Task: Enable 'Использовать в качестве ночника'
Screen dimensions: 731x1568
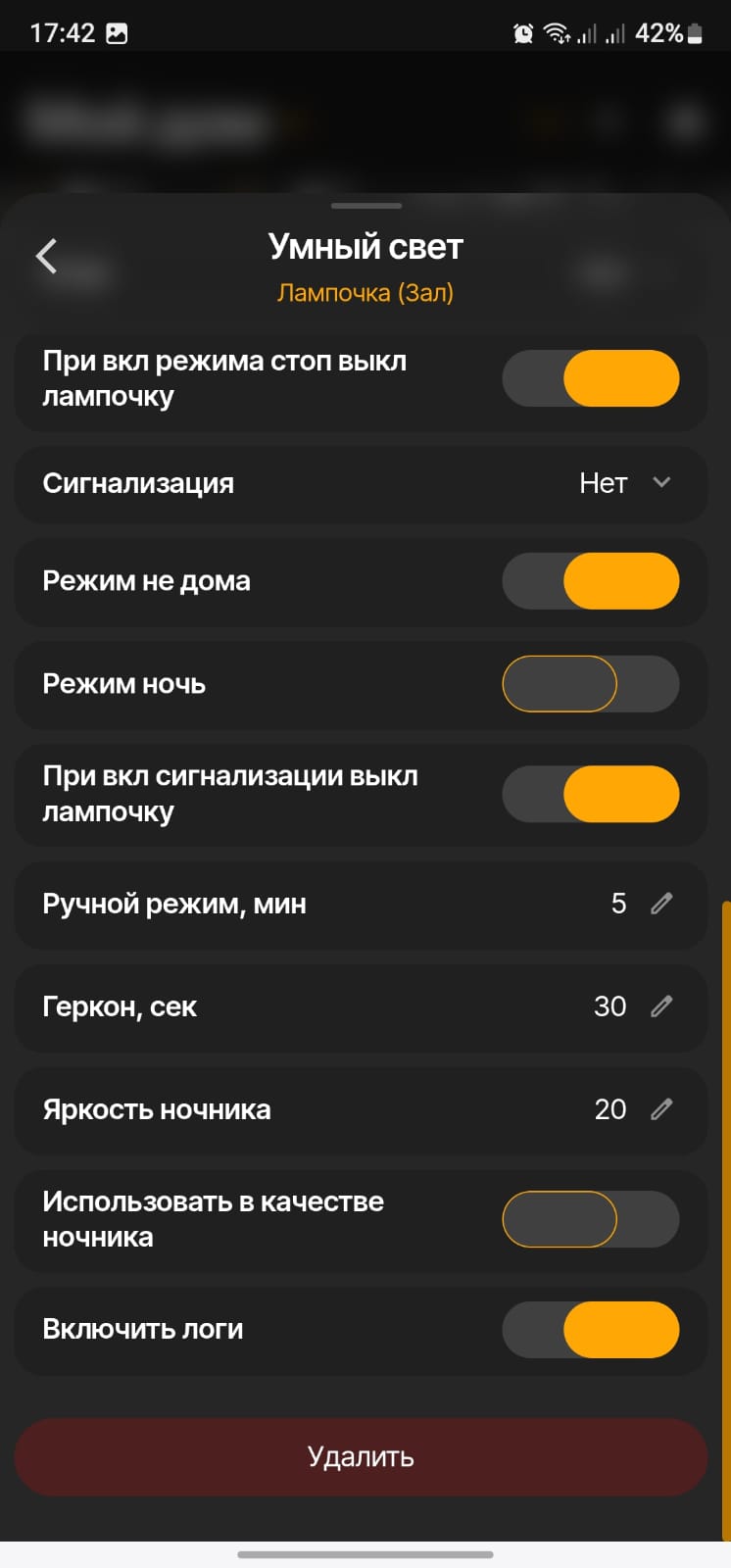Action: (590, 1219)
